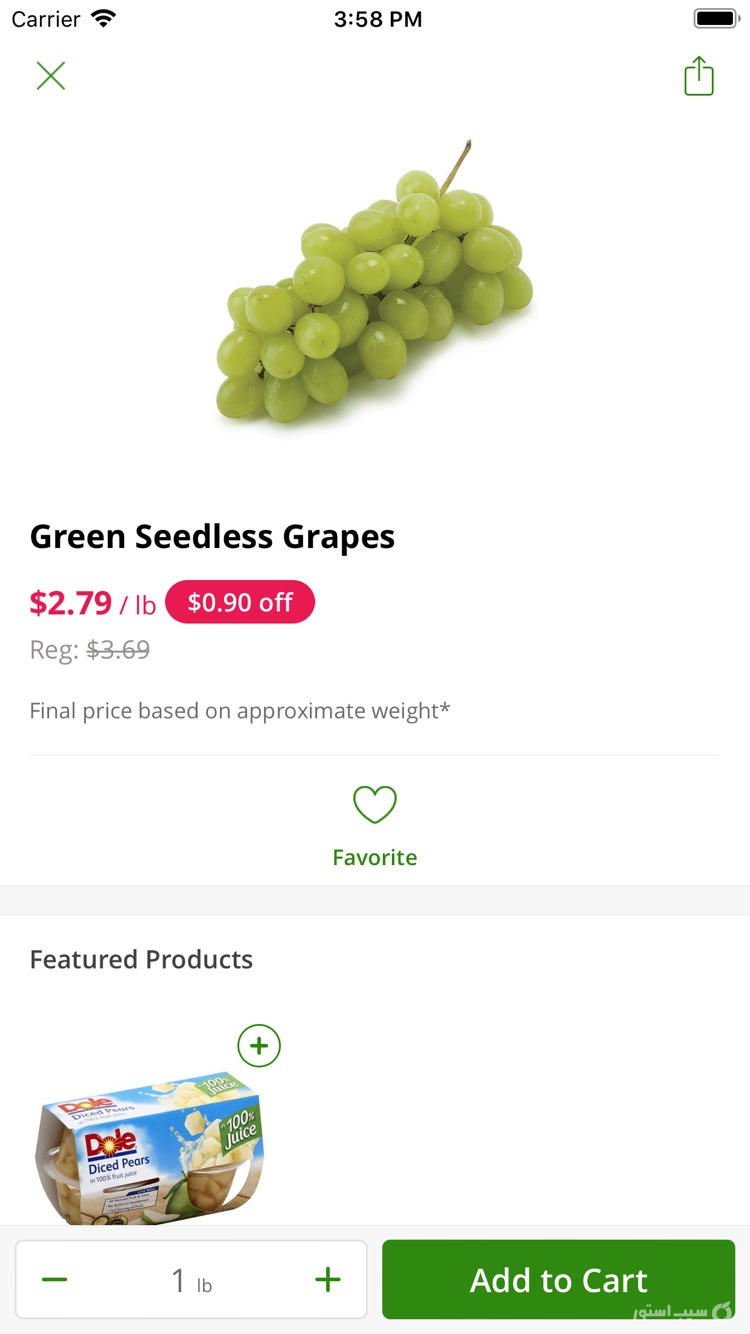The image size is (750, 1334).
Task: Tap the heart icon to favorite the grapes
Action: pos(374,804)
